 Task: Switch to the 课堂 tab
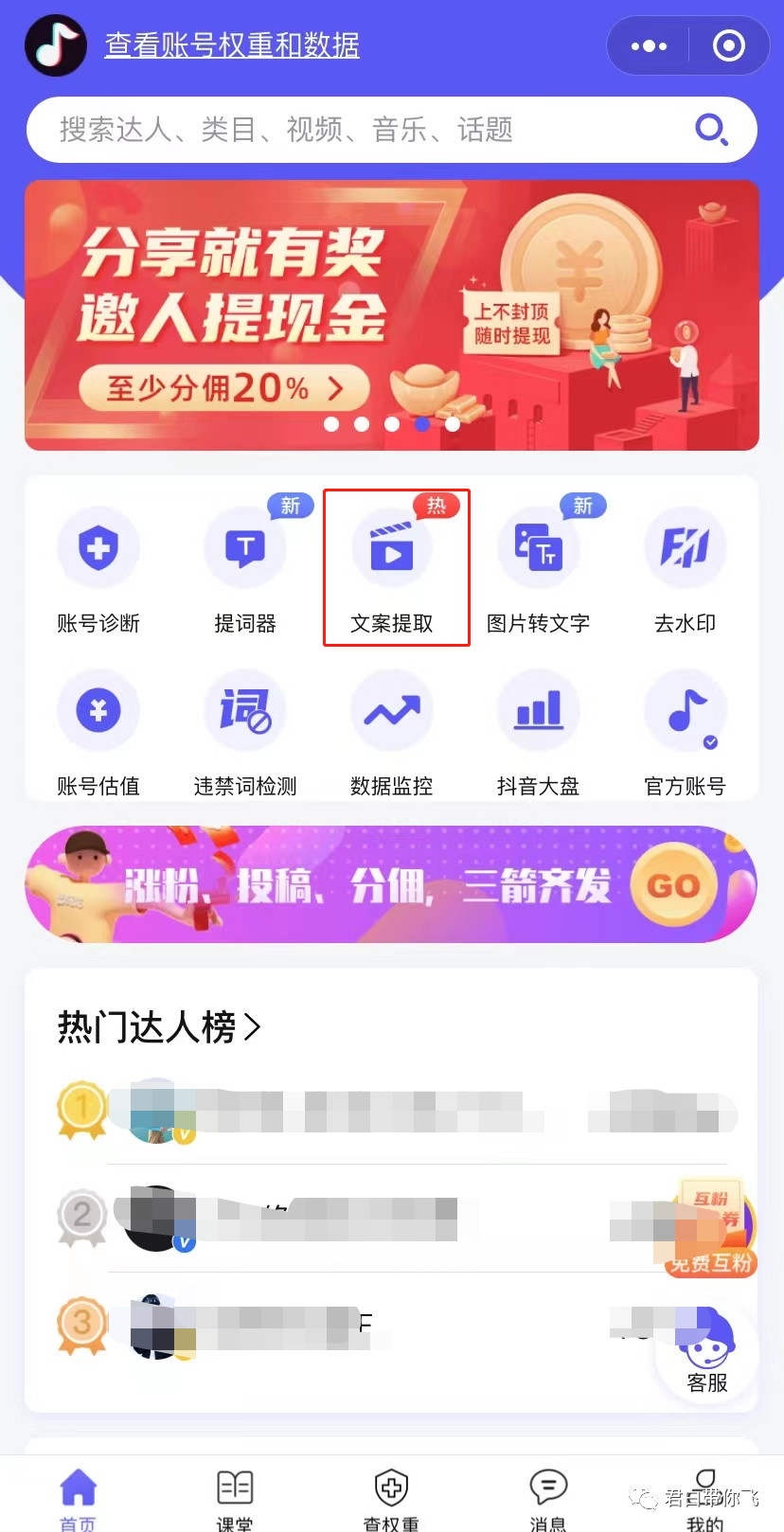235,1498
